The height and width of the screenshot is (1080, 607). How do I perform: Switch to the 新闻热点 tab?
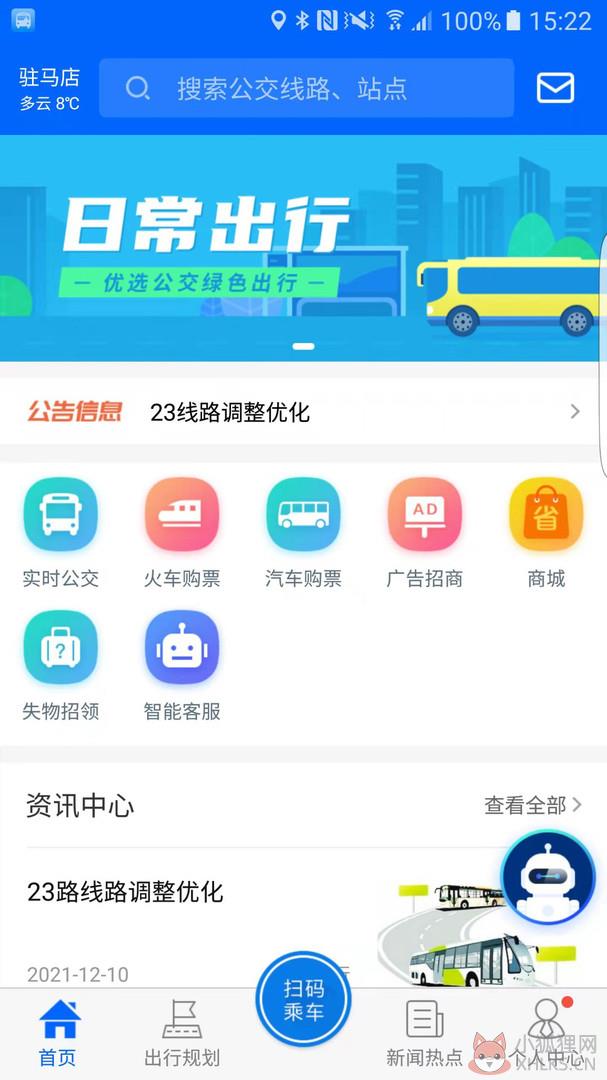424,1034
